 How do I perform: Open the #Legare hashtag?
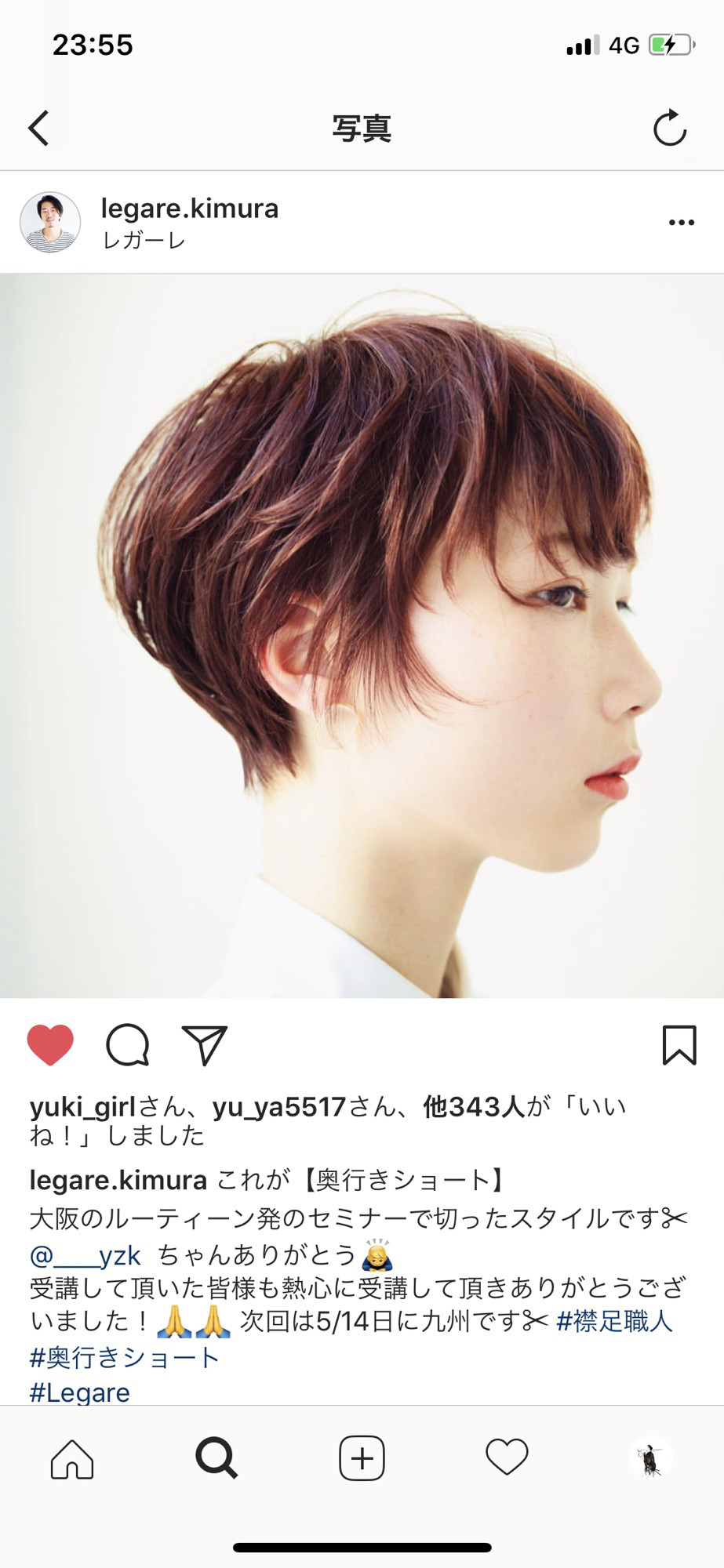pyautogui.click(x=80, y=1392)
